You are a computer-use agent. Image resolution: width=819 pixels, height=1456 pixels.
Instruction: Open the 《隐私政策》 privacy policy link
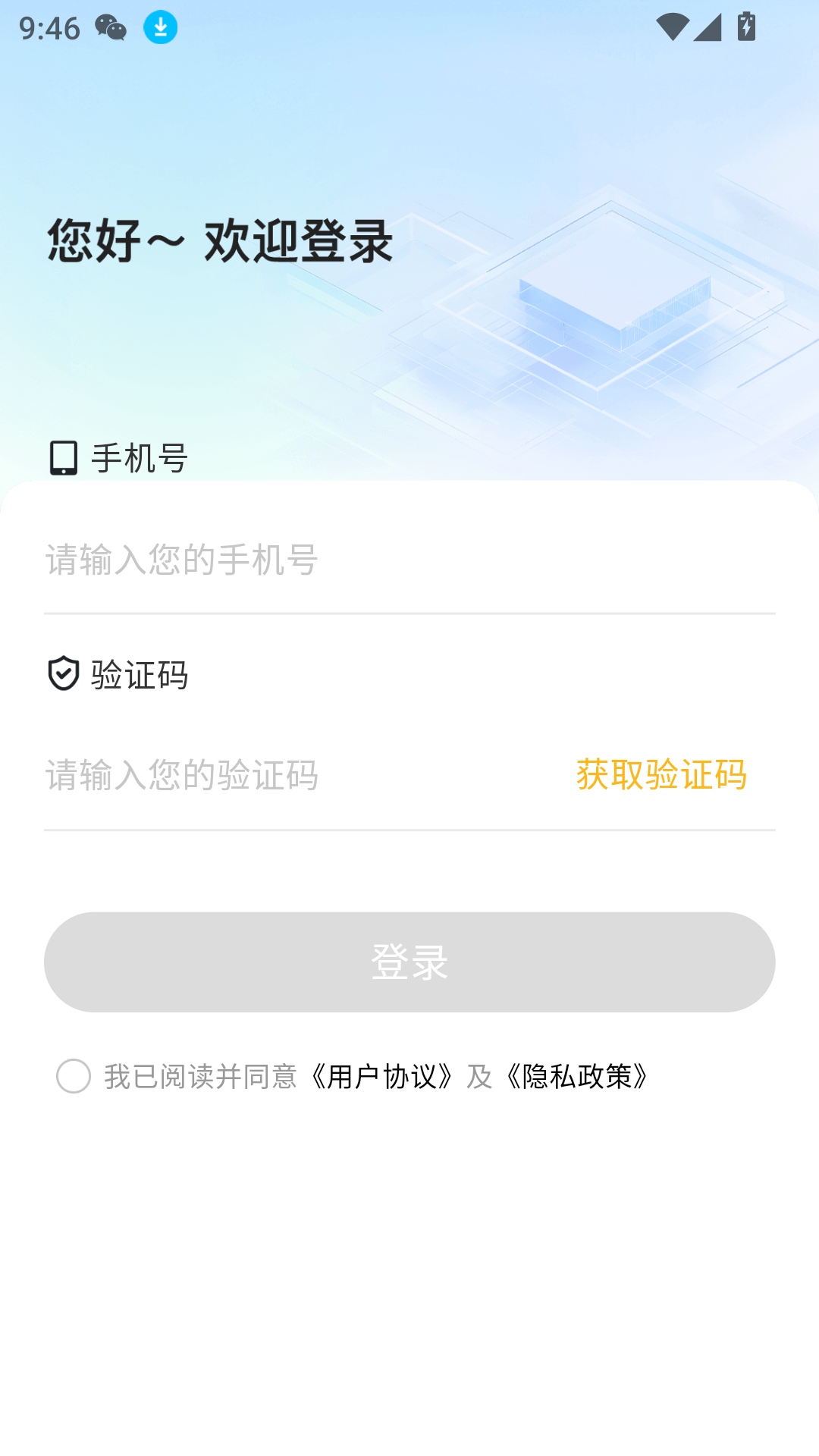click(578, 1076)
